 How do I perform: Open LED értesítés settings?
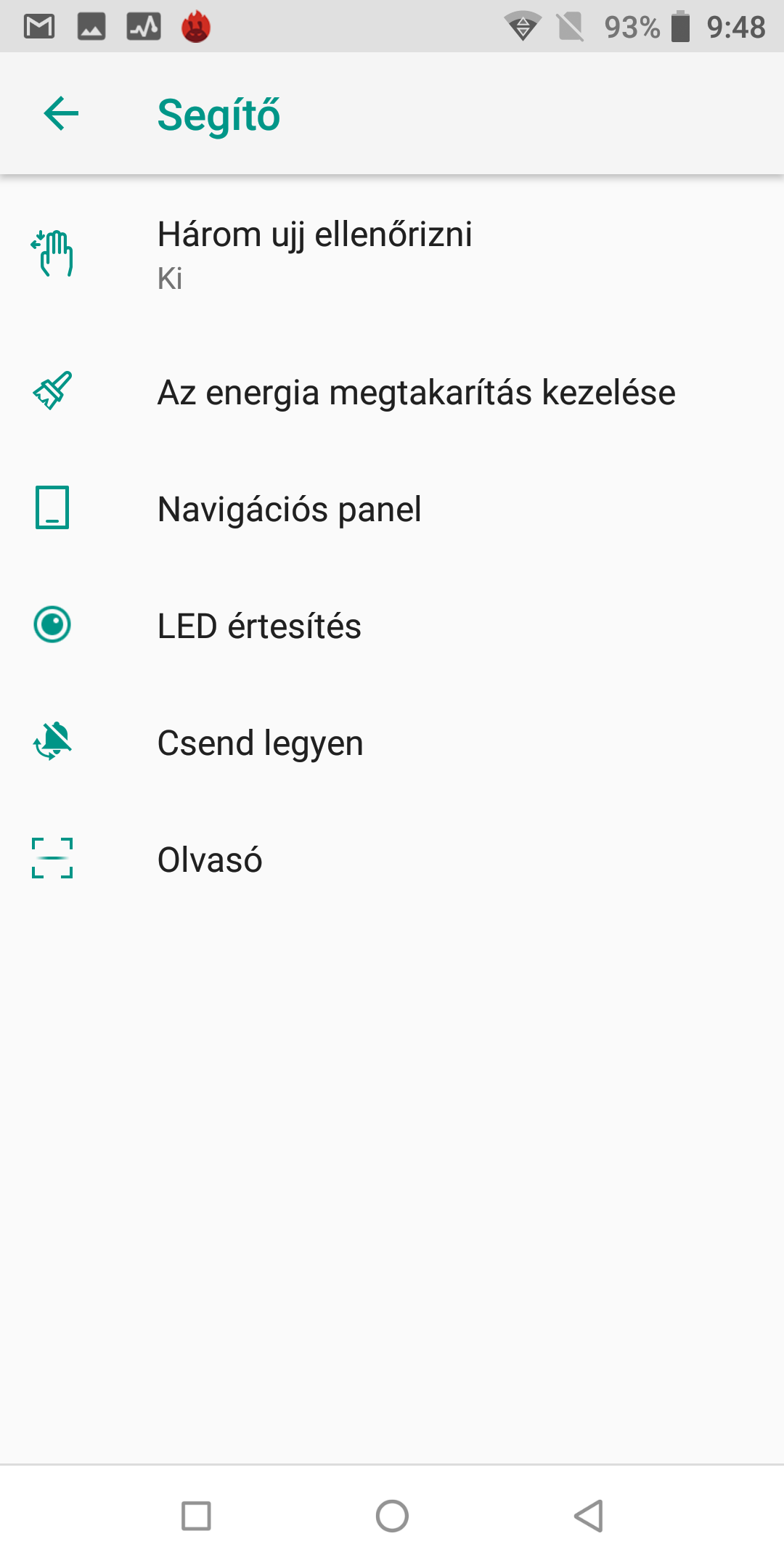(392, 626)
